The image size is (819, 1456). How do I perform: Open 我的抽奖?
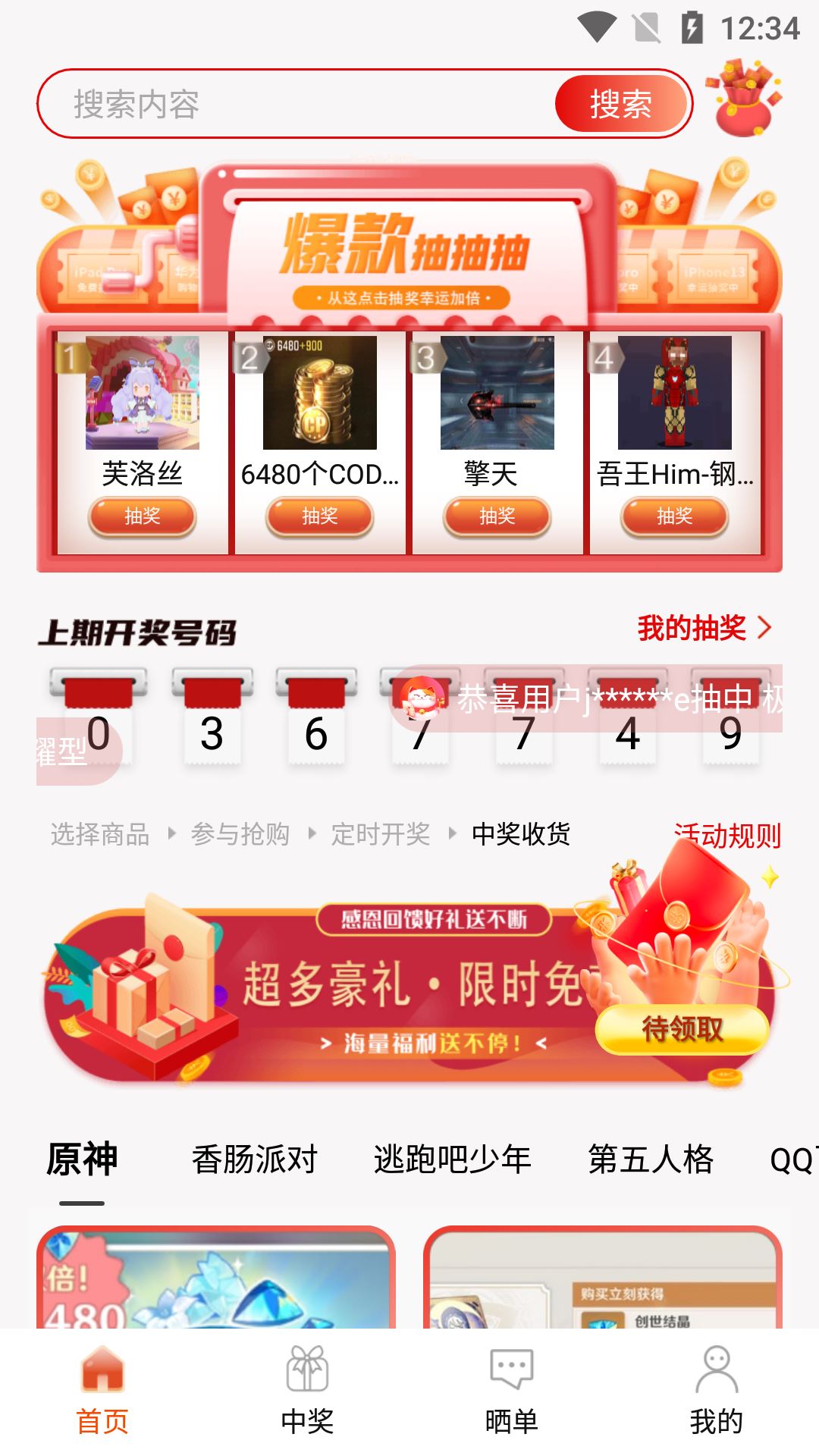[x=704, y=628]
